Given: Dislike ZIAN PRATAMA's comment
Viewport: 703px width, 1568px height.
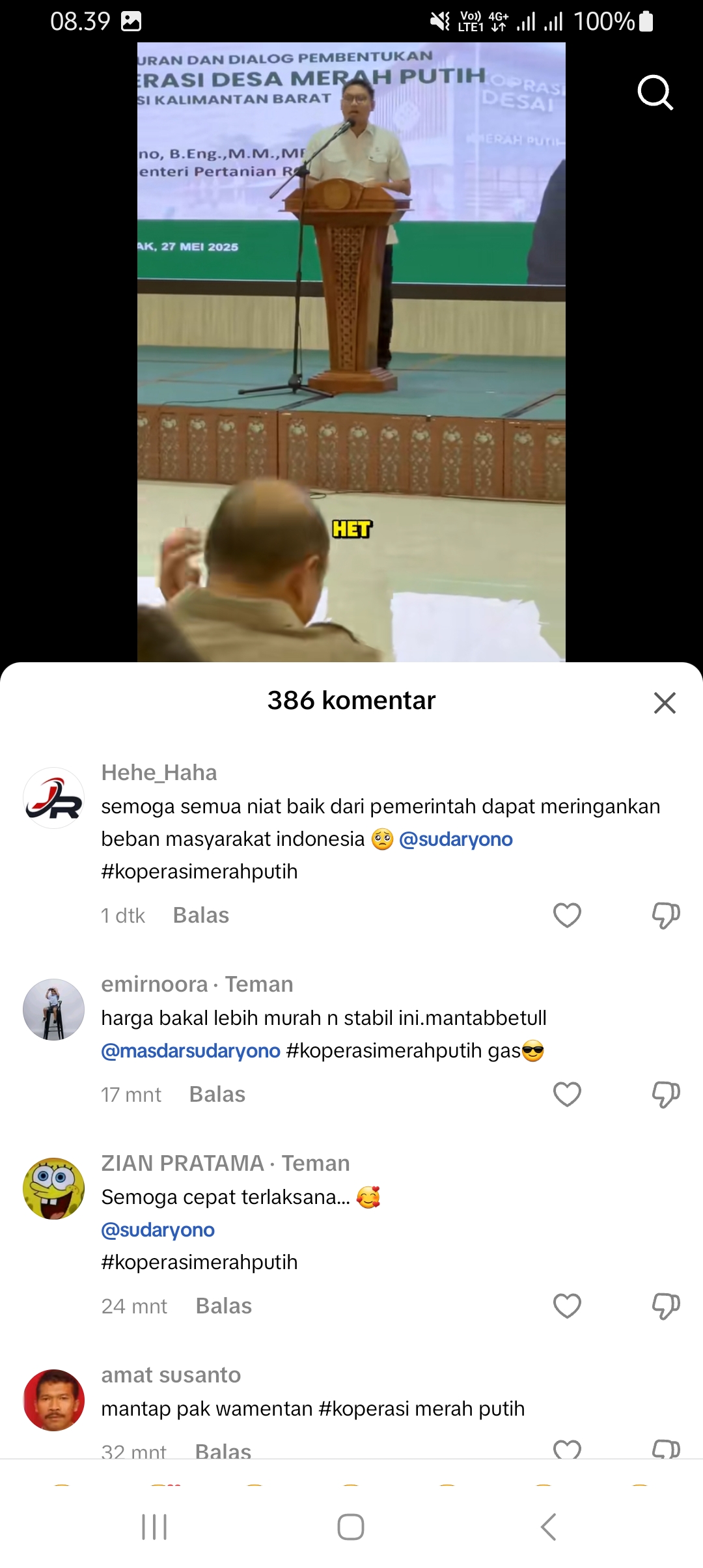Looking at the screenshot, I should (x=666, y=1306).
